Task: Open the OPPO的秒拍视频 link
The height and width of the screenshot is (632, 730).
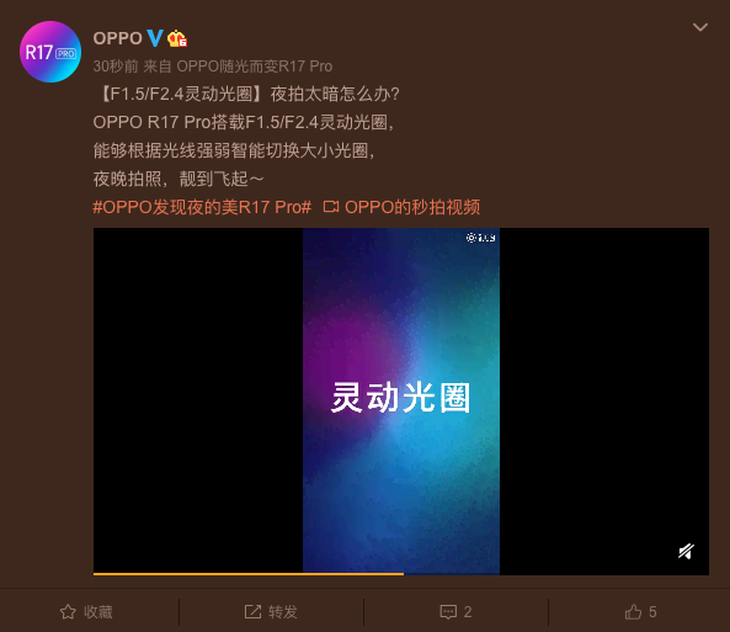Action: (x=402, y=207)
